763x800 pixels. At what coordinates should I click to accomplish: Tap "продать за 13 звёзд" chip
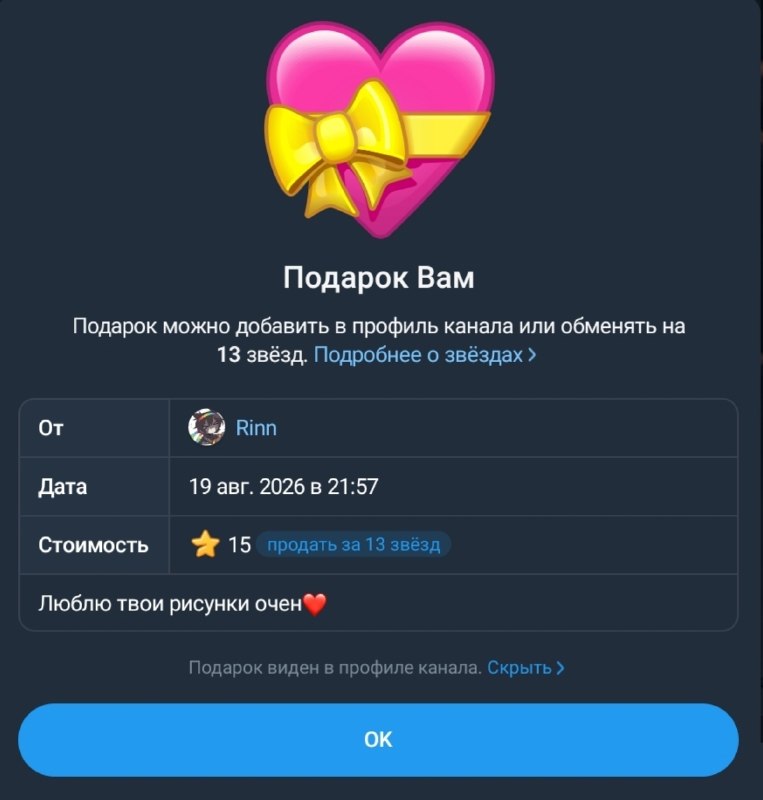[x=353, y=544]
